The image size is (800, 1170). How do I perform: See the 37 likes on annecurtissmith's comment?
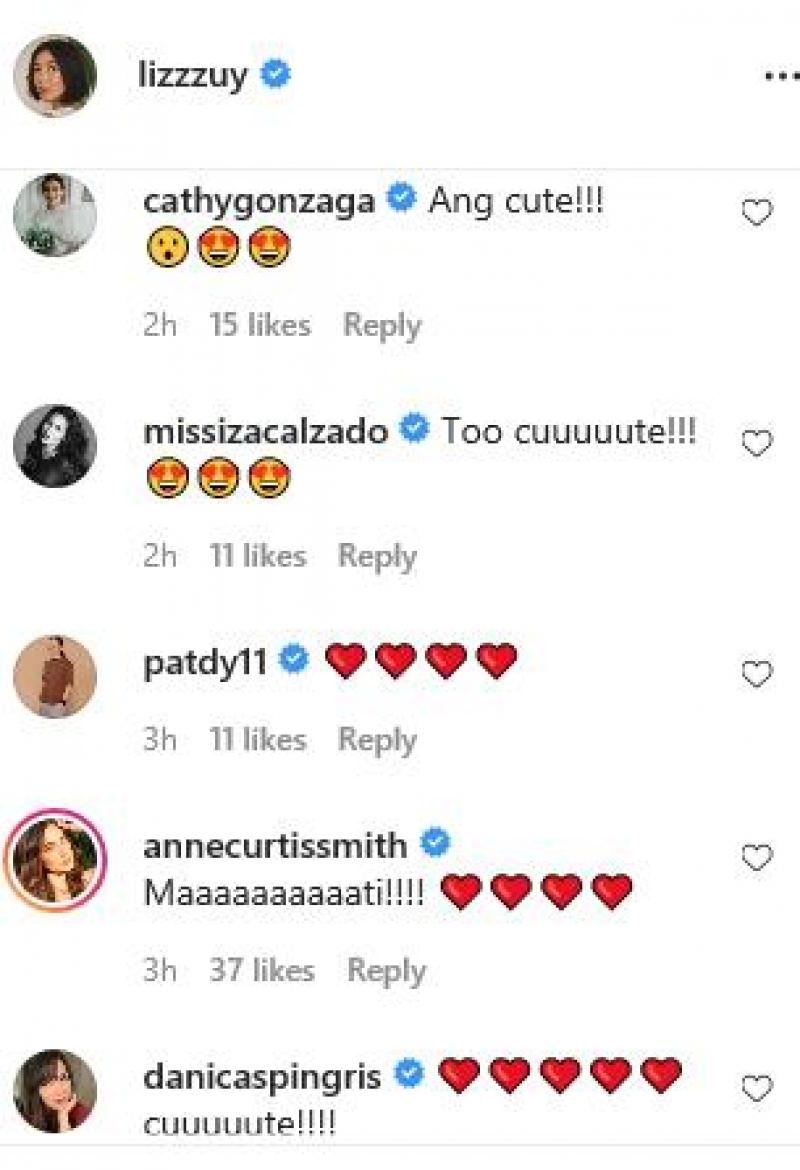pyautogui.click(x=261, y=970)
